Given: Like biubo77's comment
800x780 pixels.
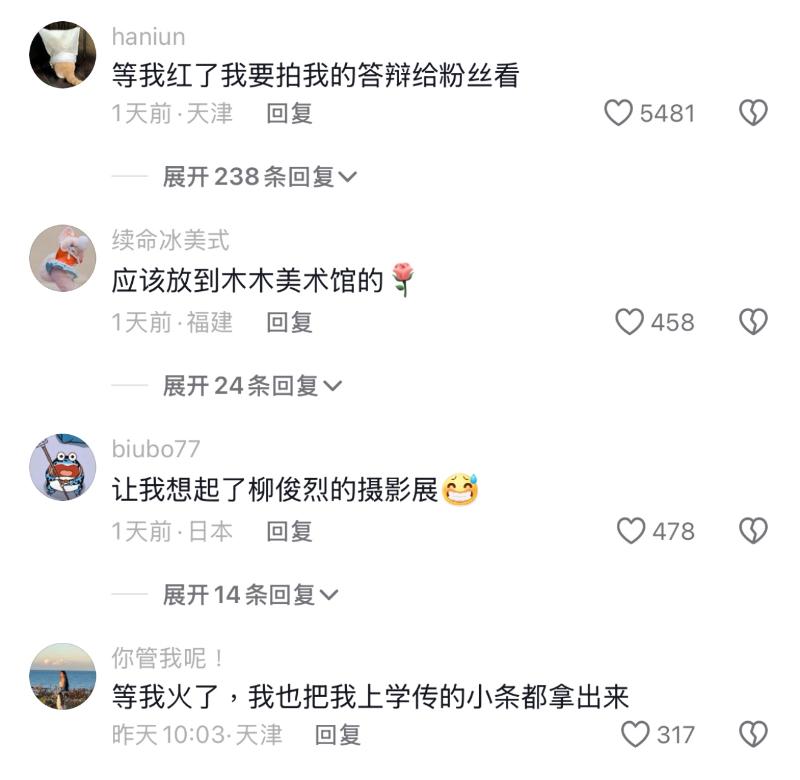Looking at the screenshot, I should point(631,531).
